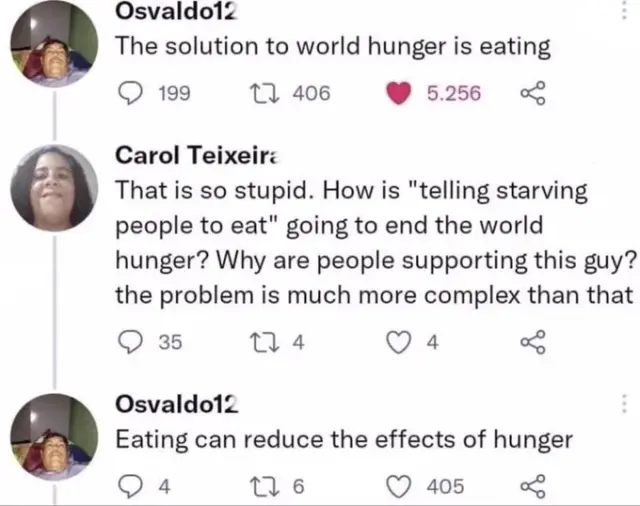Screen dimensions: 640x506
Task: Share Carol Teixeira's reply
Action: click(532, 342)
